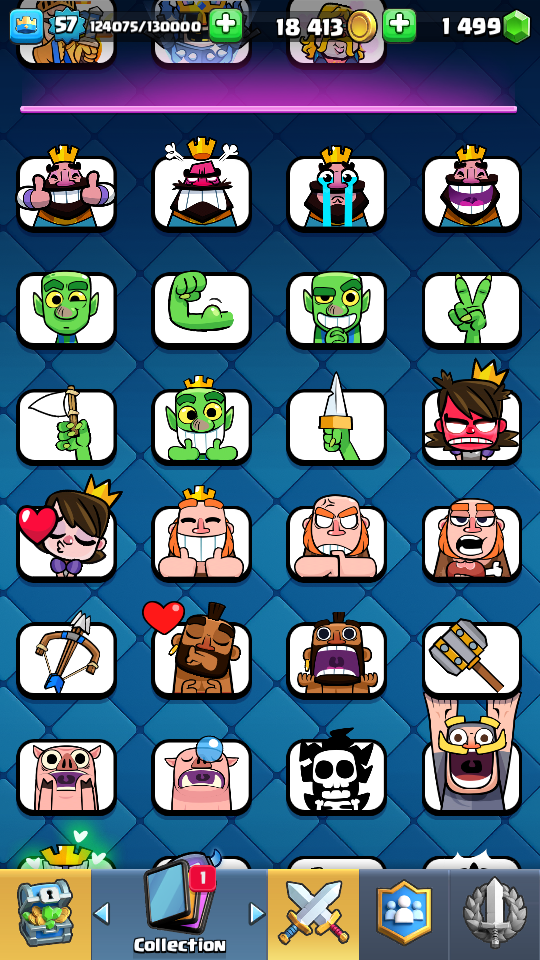Pick the pig with bubble emote
This screenshot has width=540, height=960.
pyautogui.click(x=201, y=775)
